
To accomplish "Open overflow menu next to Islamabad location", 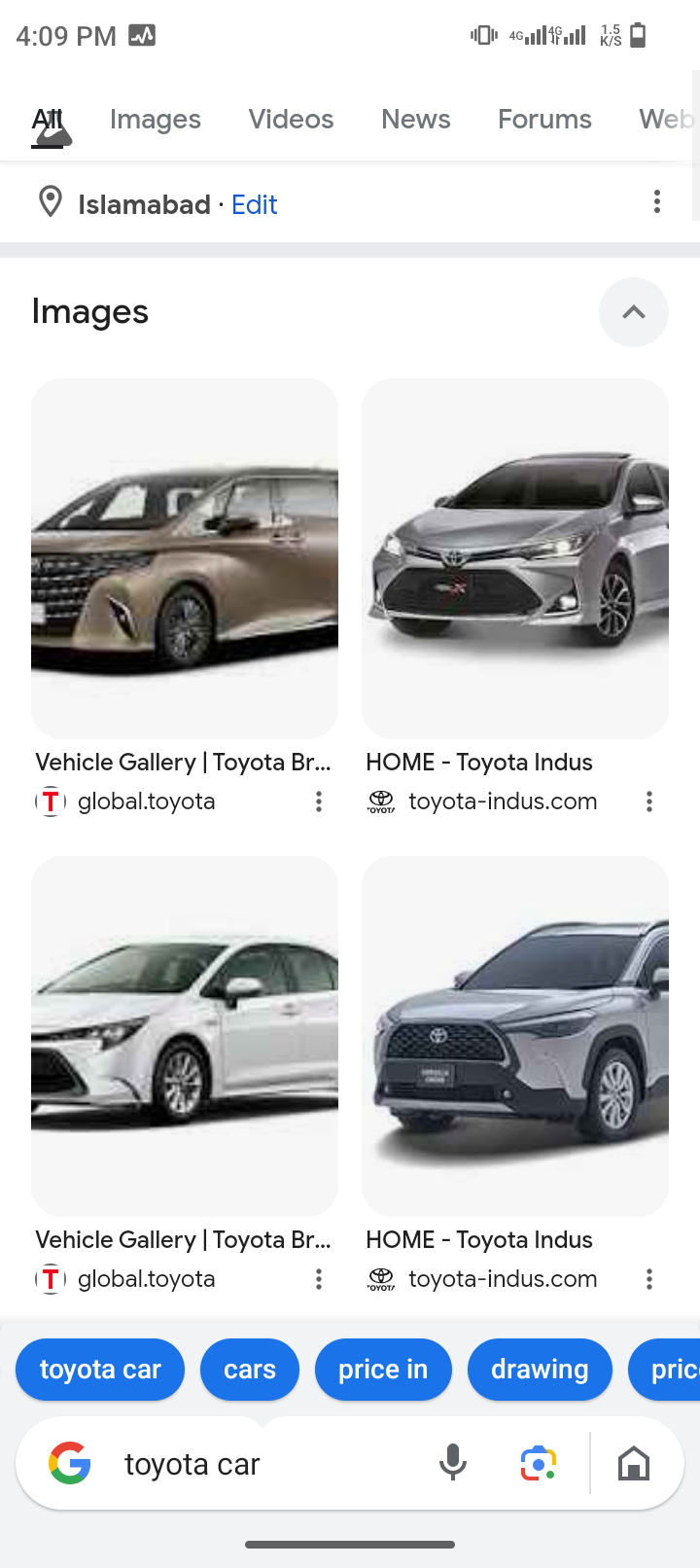I will 657,201.
